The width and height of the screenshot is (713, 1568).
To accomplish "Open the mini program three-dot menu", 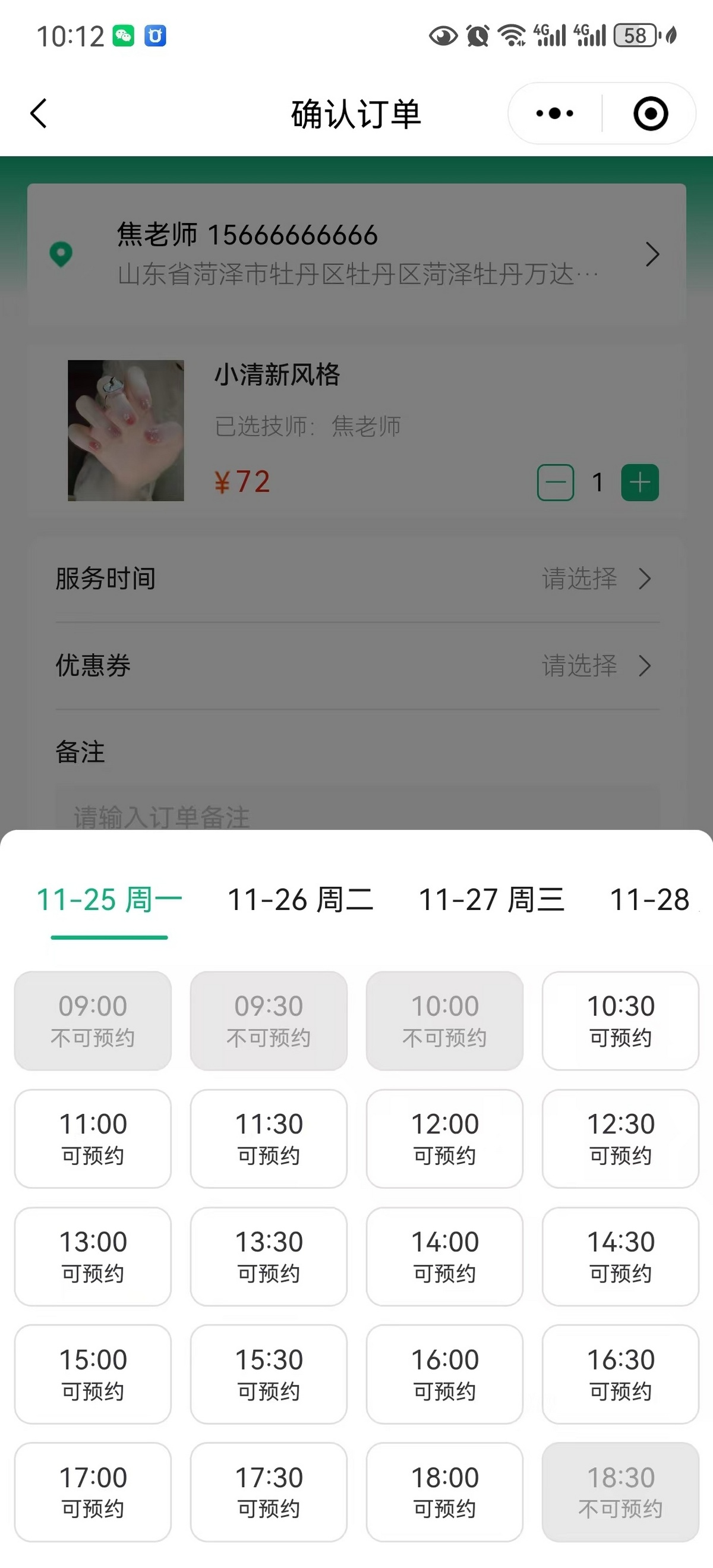I will click(554, 114).
